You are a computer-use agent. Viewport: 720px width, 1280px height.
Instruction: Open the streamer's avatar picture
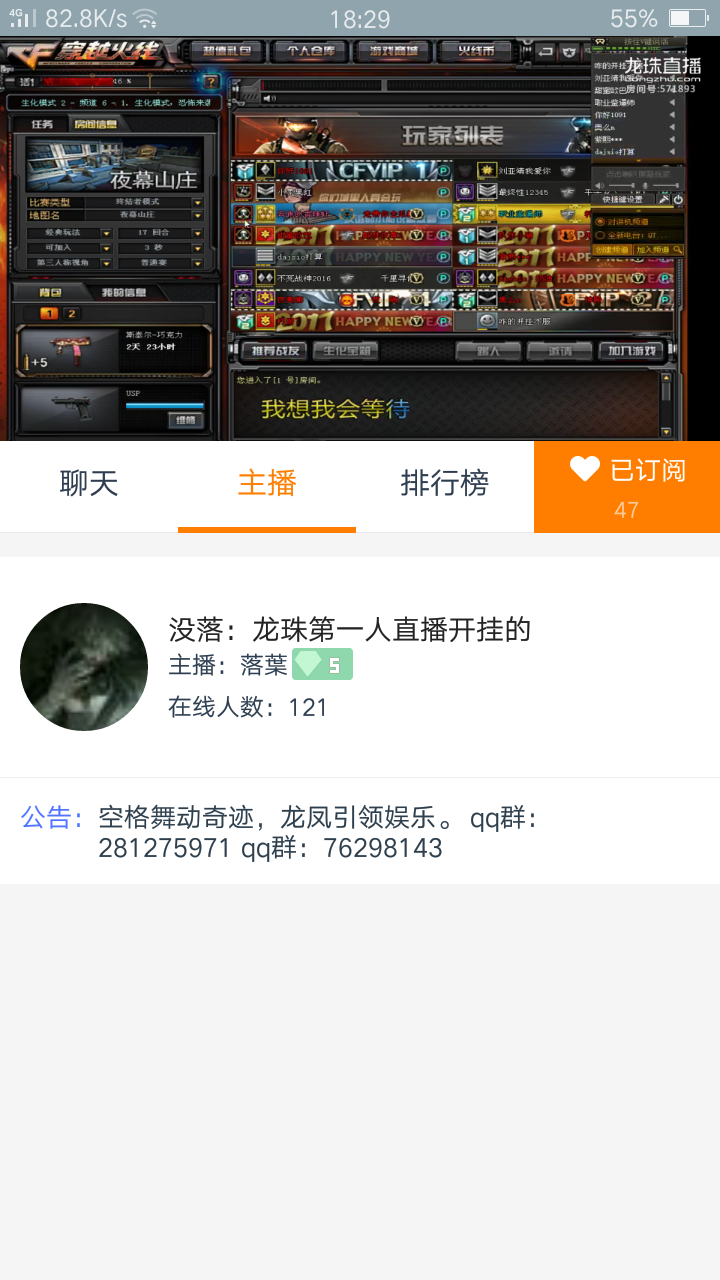pos(84,667)
